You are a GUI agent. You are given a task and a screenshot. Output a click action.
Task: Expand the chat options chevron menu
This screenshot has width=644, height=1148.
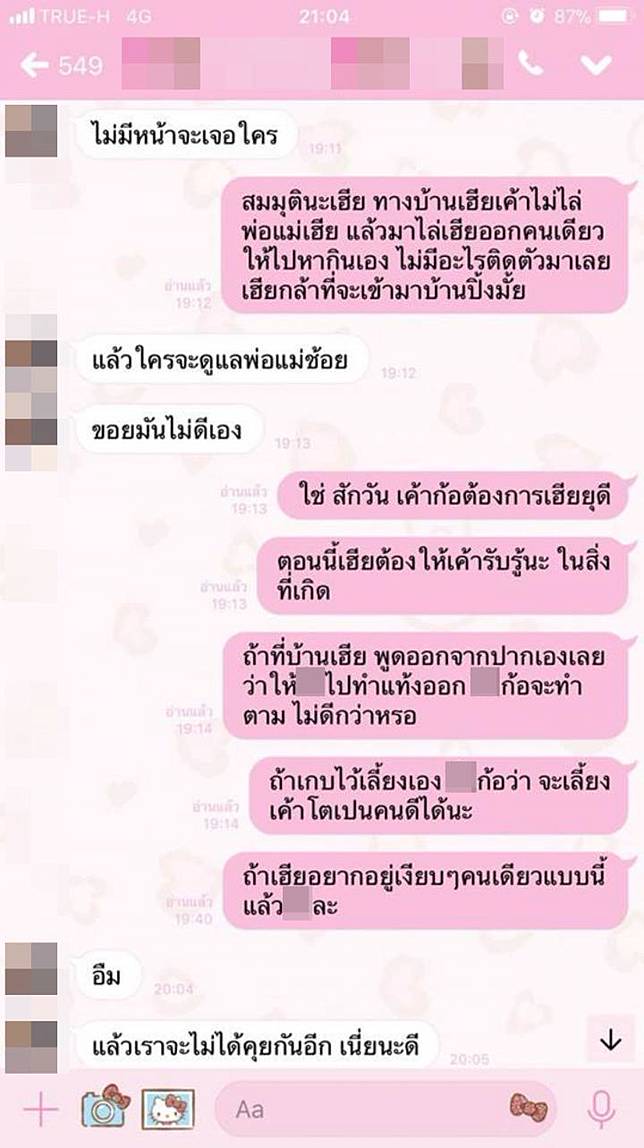pyautogui.click(x=596, y=64)
